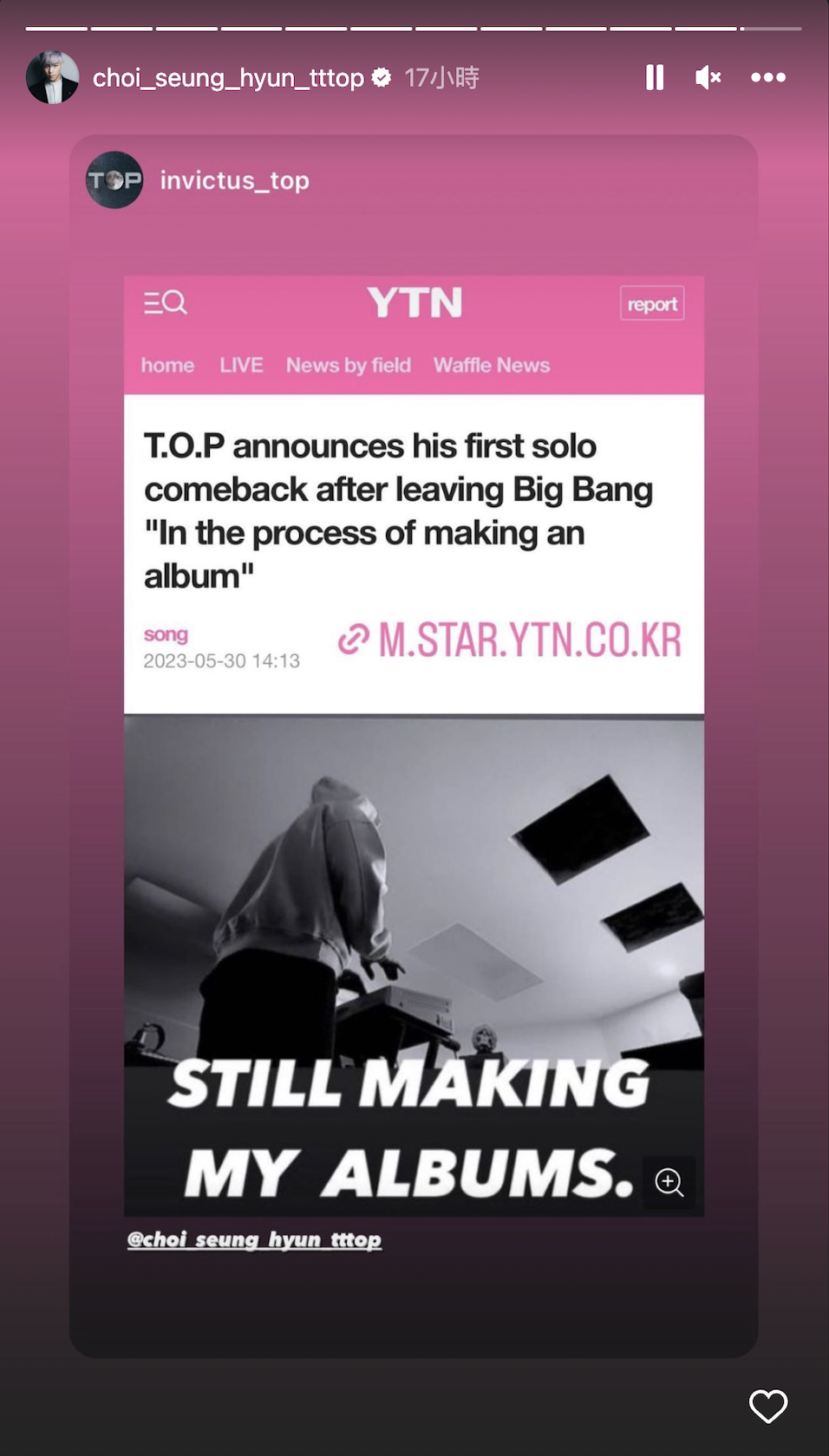Tap the choi_seung_hyun_tttop username
Image resolution: width=829 pixels, height=1456 pixels.
[228, 78]
